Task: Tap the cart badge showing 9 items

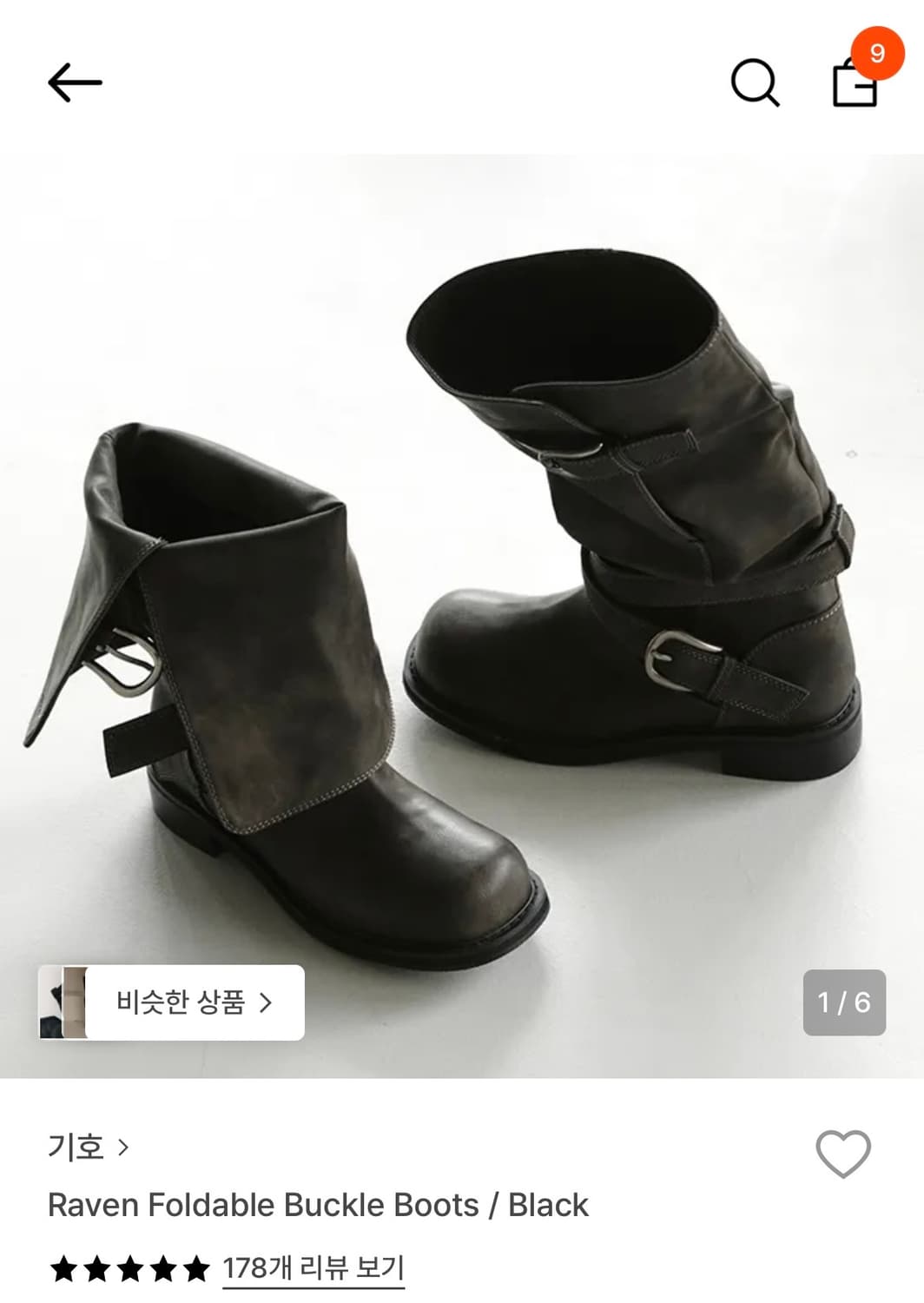Action: [x=876, y=55]
